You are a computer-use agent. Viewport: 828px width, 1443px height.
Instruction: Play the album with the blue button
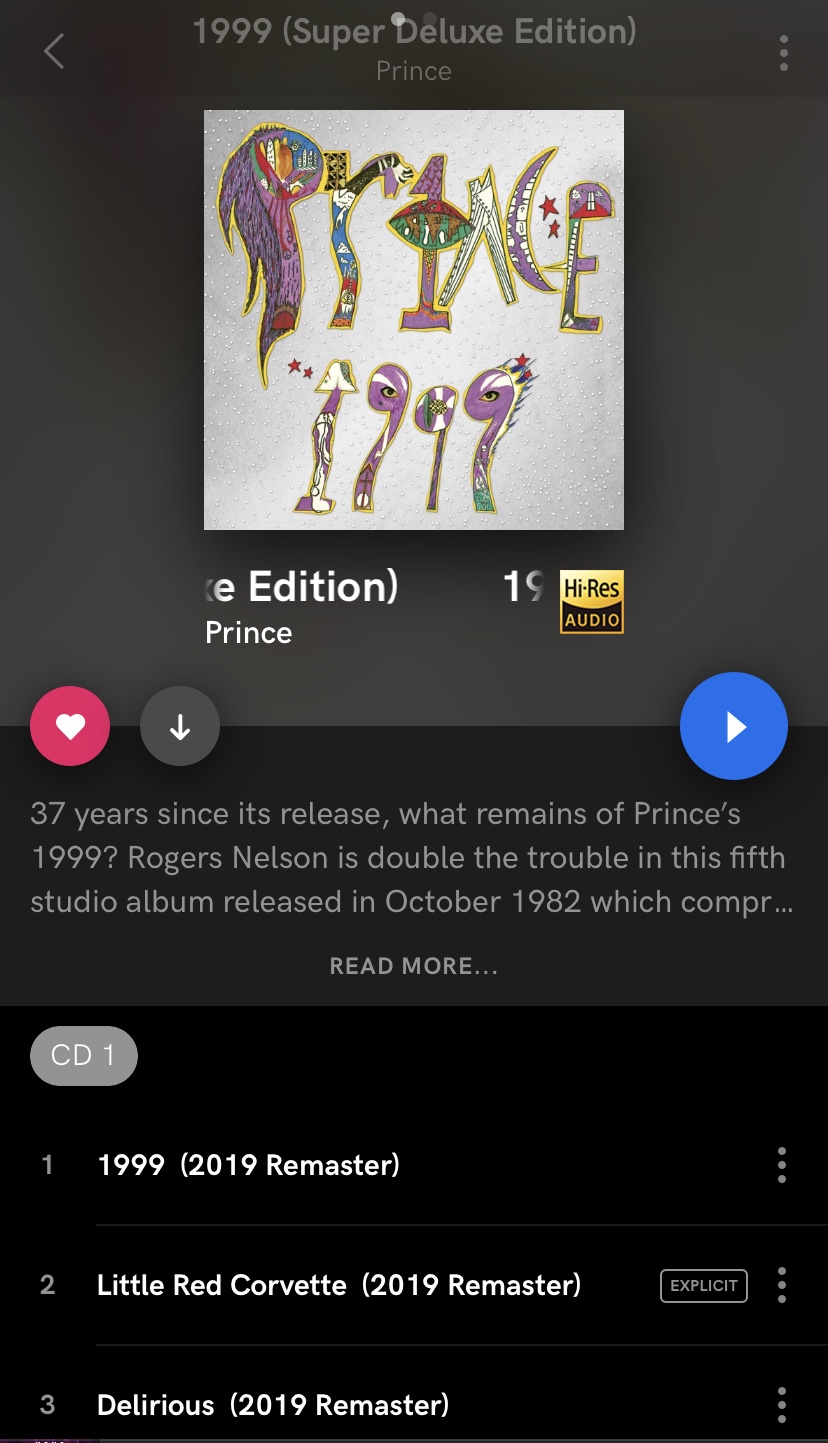pyautogui.click(x=734, y=726)
